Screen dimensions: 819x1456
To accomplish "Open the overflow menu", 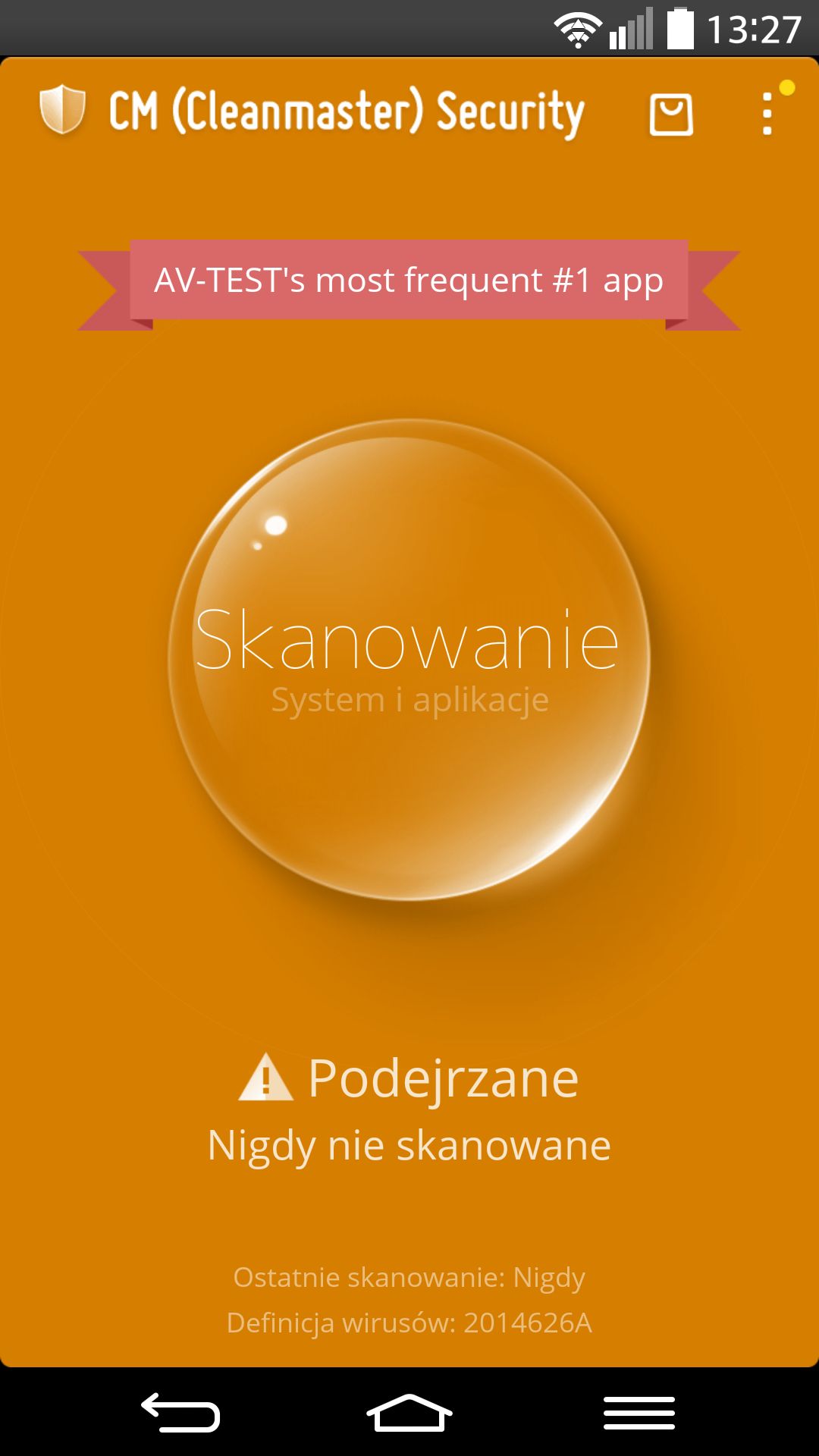I will tap(767, 114).
